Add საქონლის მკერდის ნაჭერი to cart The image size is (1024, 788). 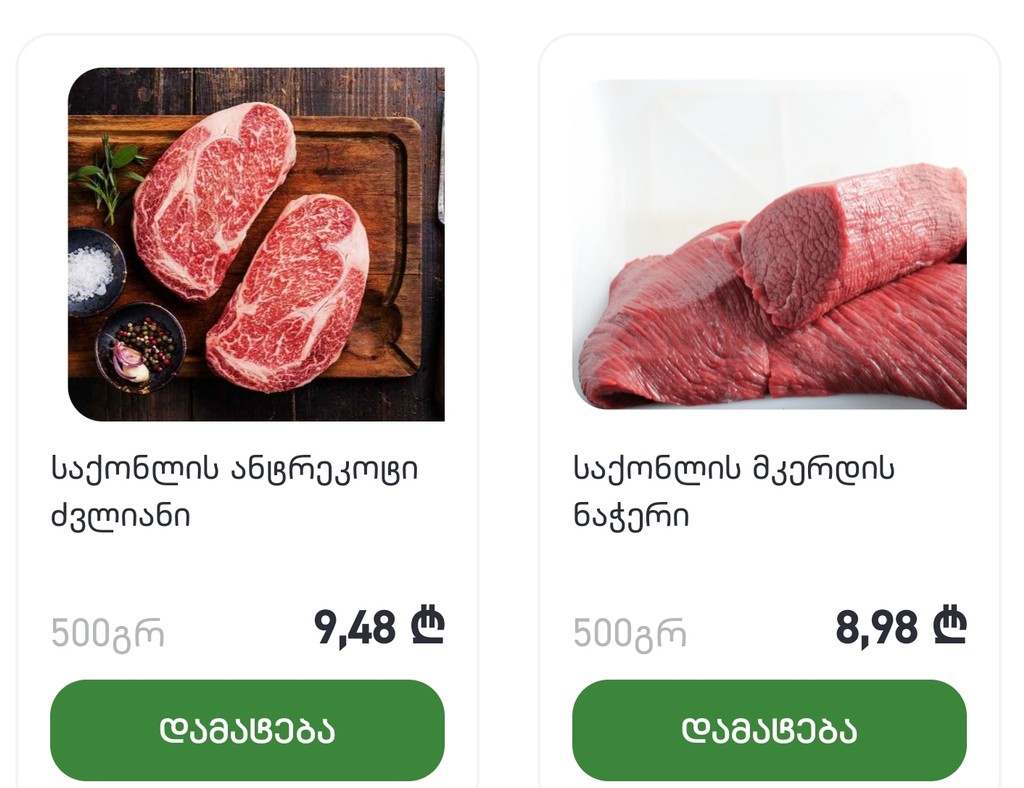point(769,730)
